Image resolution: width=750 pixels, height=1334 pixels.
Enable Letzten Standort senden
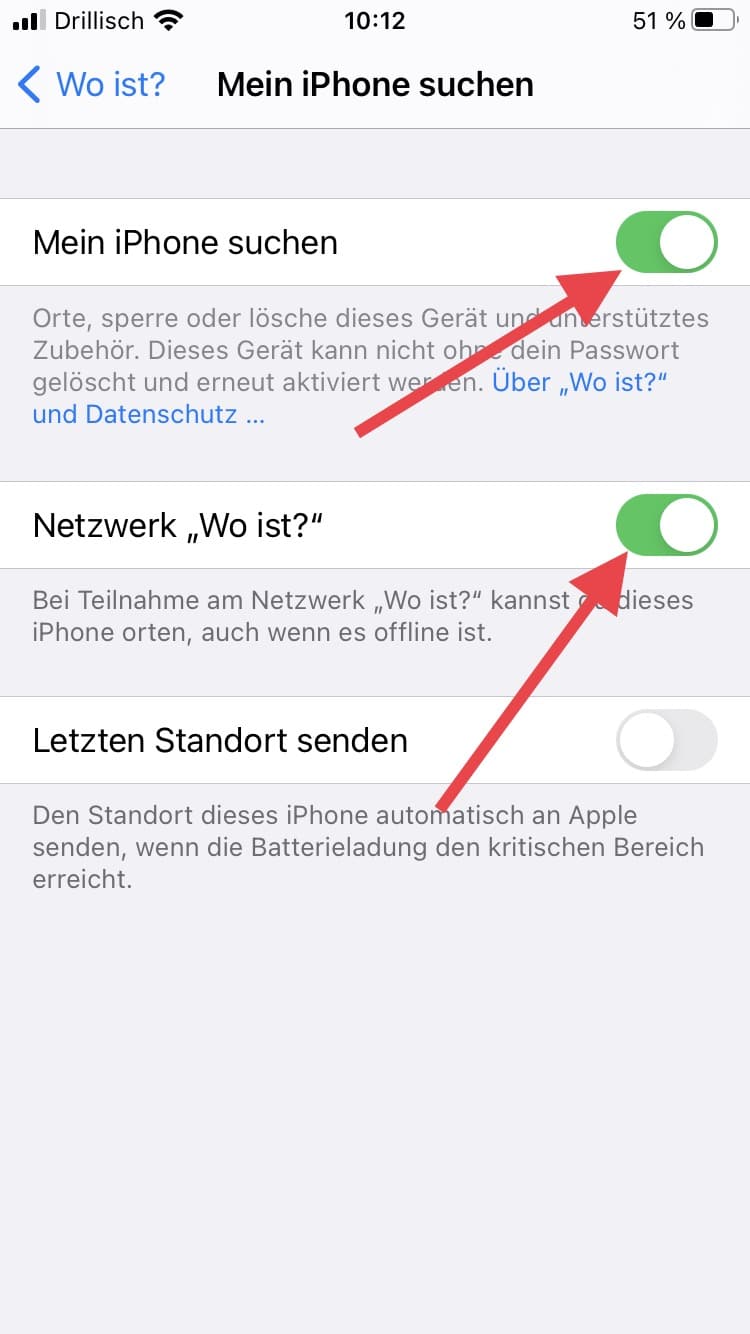tap(667, 740)
